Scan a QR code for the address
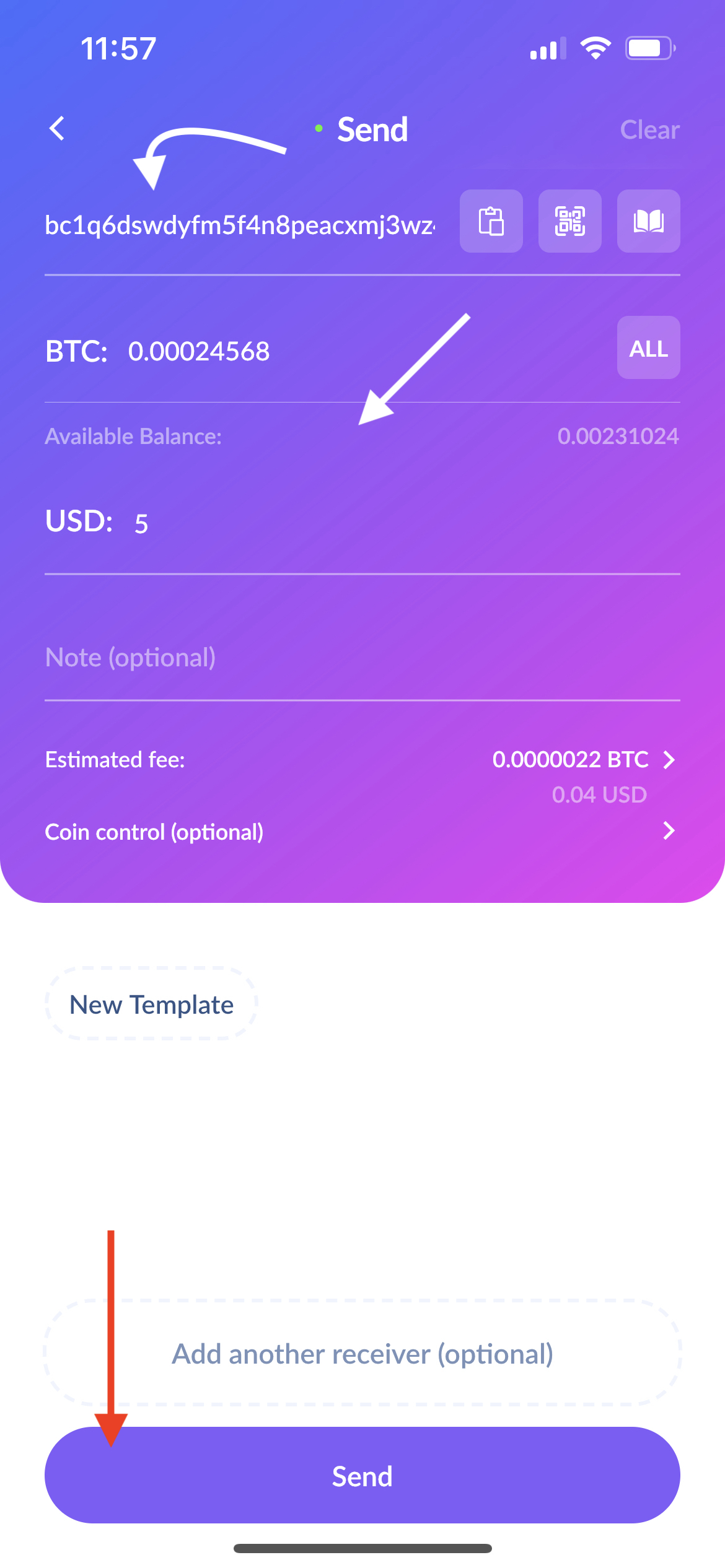 tap(569, 221)
